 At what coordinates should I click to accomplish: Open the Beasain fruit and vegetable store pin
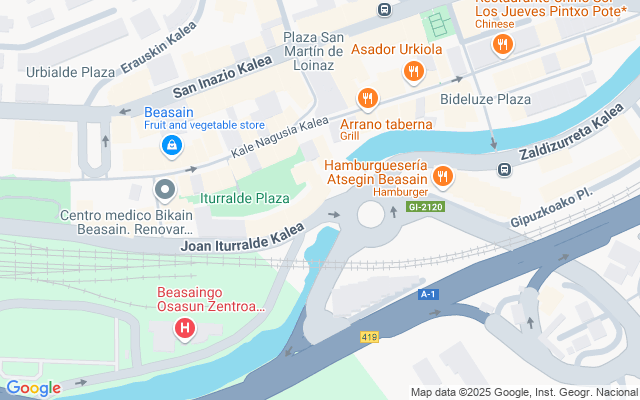click(x=172, y=146)
